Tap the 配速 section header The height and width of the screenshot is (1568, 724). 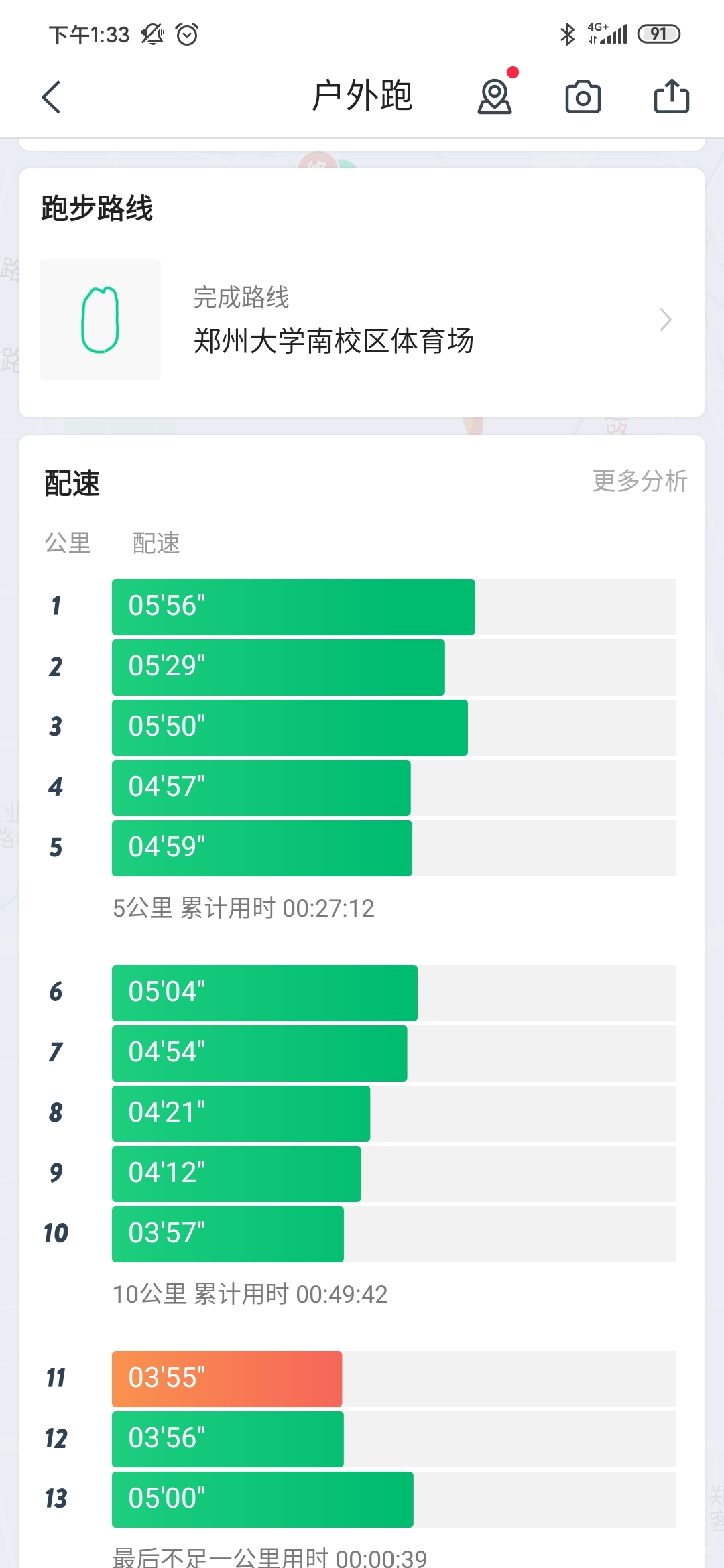coord(70,482)
